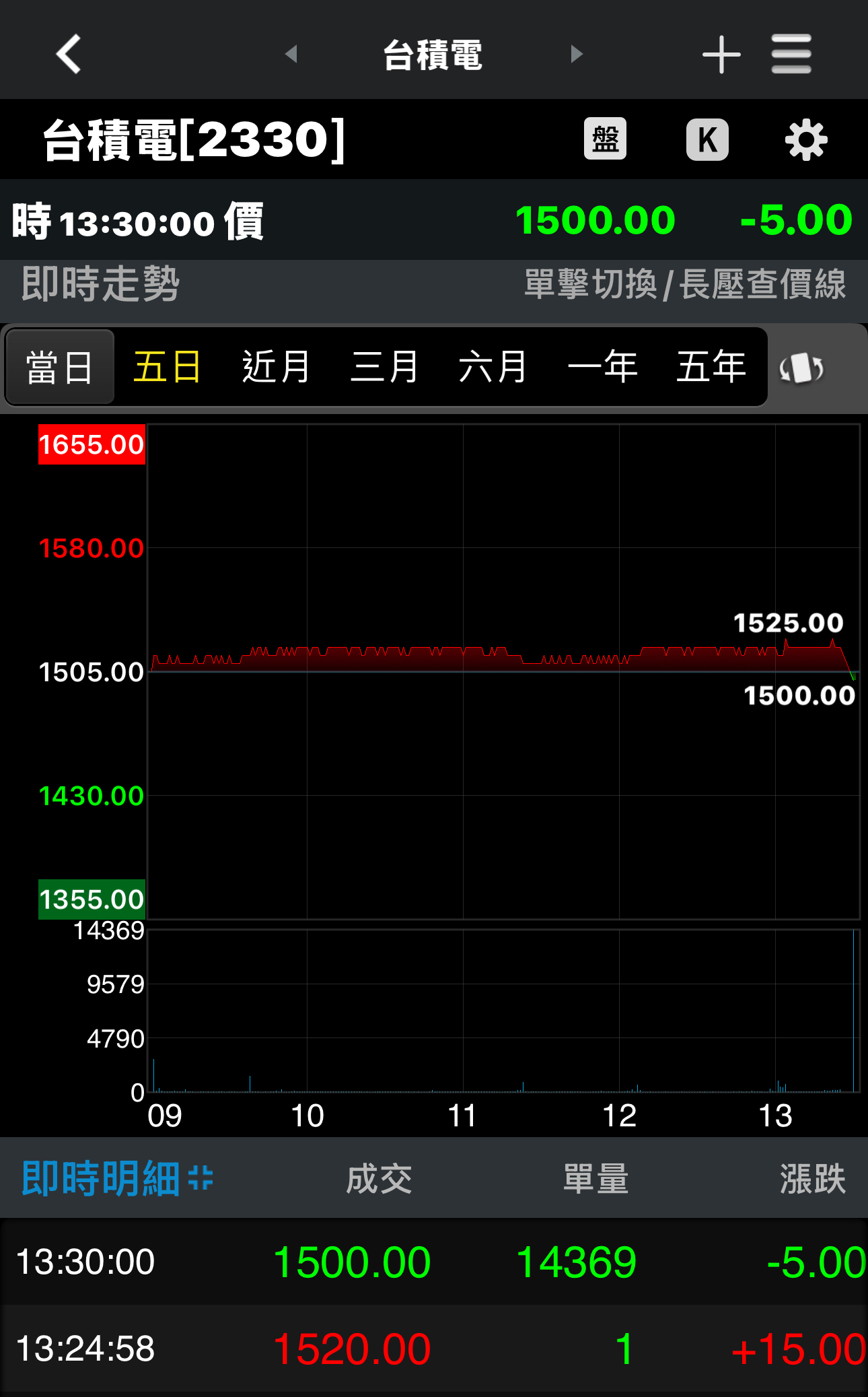Open chart settings gear

click(x=806, y=139)
